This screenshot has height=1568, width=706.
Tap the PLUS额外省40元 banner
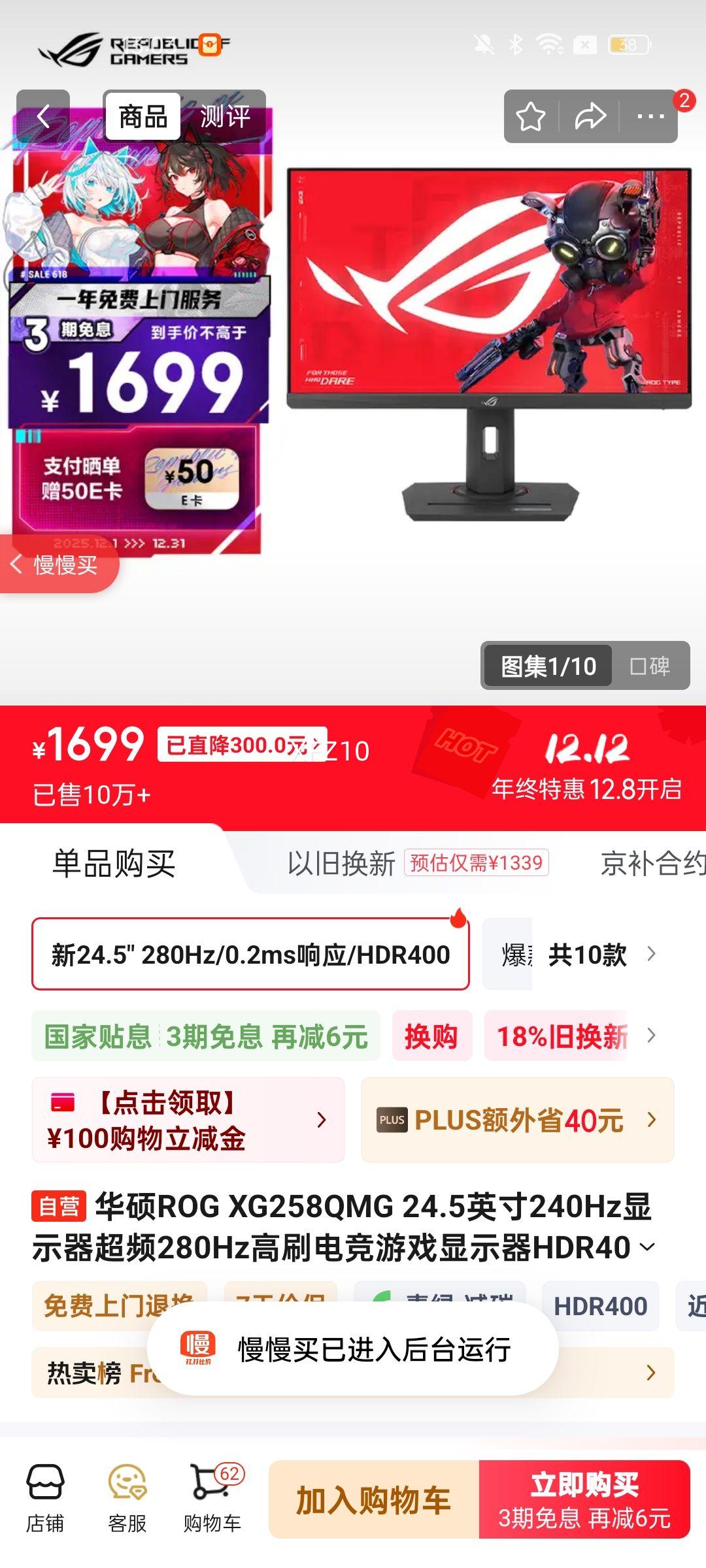pos(516,1119)
